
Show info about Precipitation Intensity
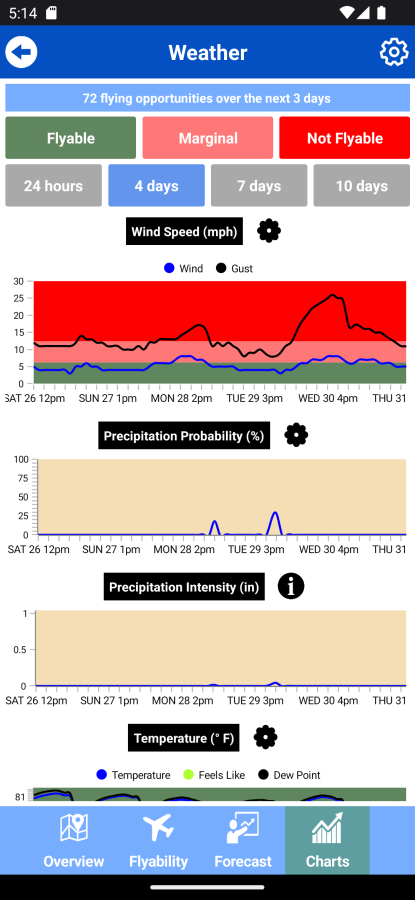(x=291, y=587)
